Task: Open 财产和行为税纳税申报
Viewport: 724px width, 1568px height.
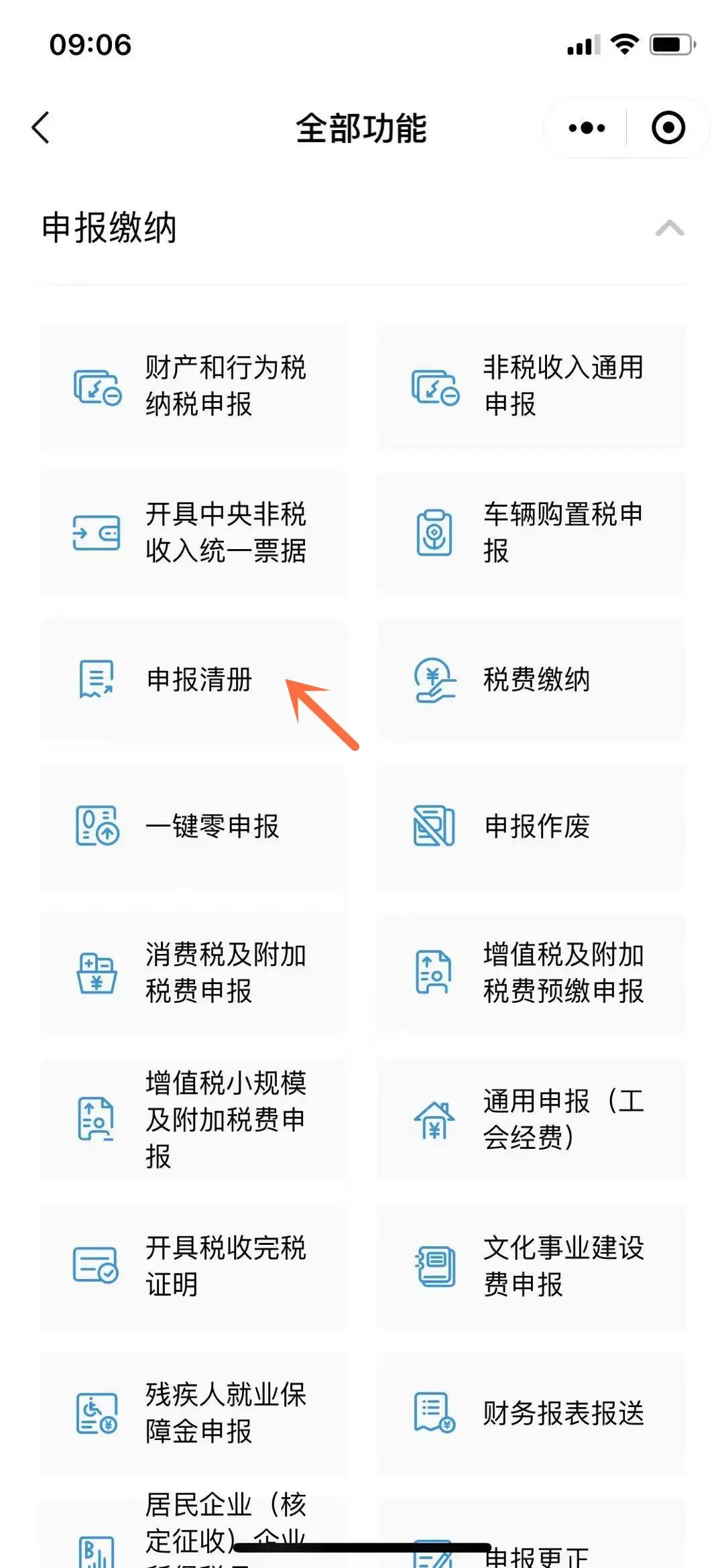Action: pos(193,385)
